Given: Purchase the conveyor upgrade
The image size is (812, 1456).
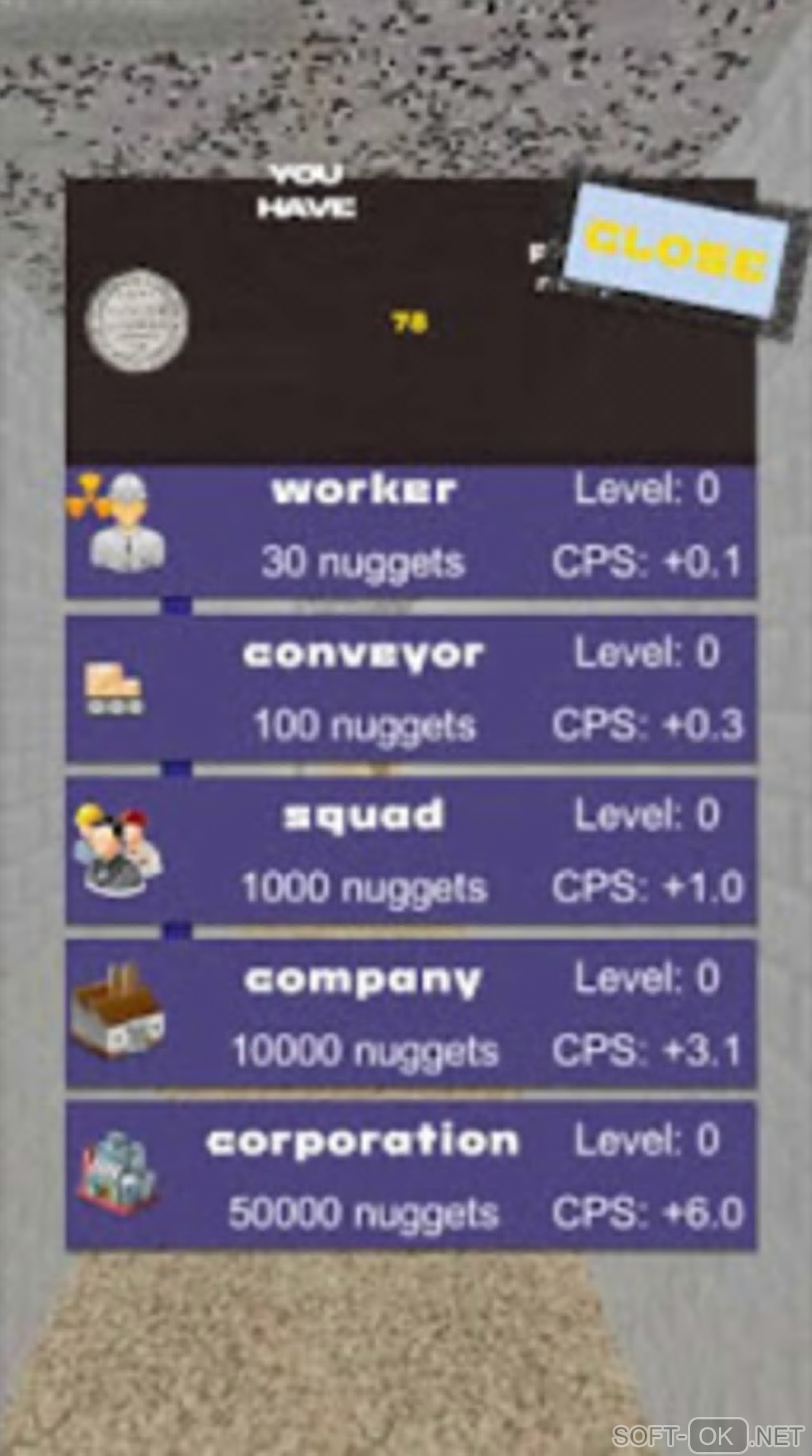Looking at the screenshot, I should click(410, 689).
